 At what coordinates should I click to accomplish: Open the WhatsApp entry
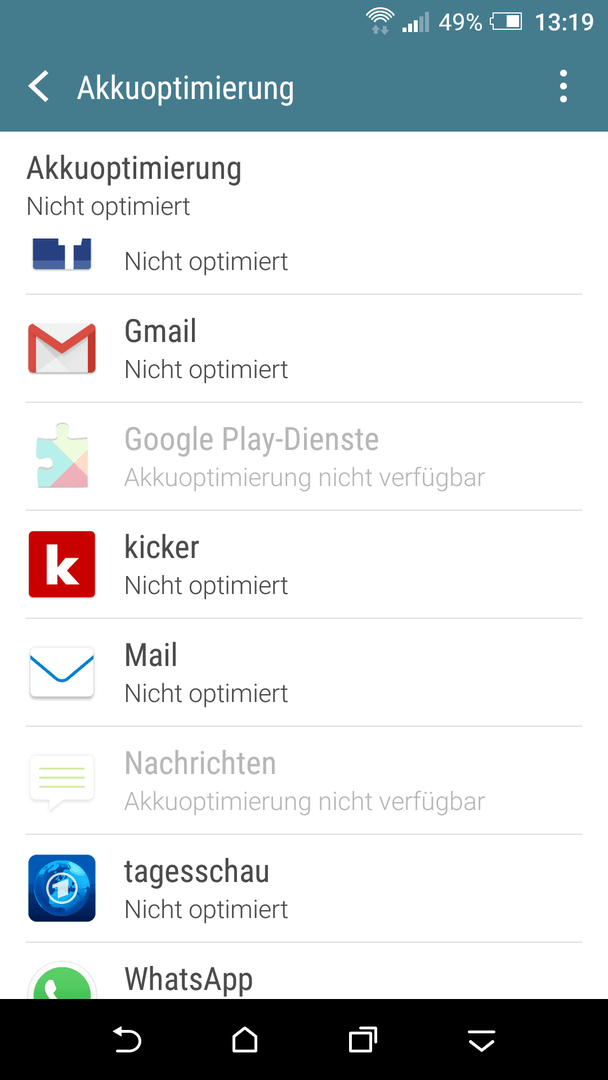(304, 971)
